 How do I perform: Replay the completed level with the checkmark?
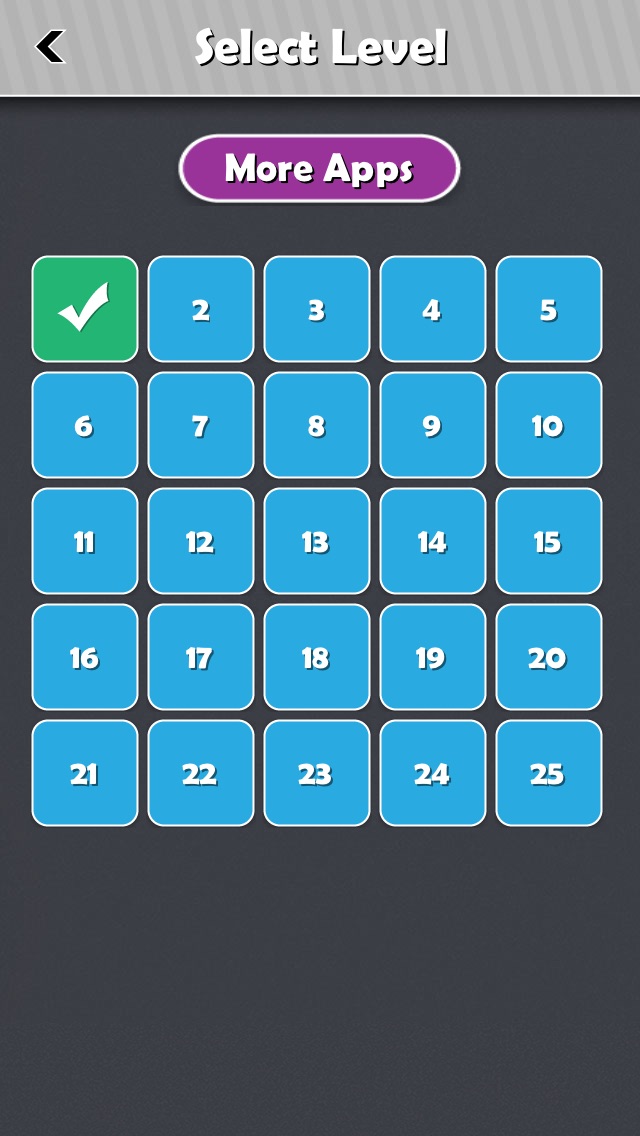pos(85,309)
